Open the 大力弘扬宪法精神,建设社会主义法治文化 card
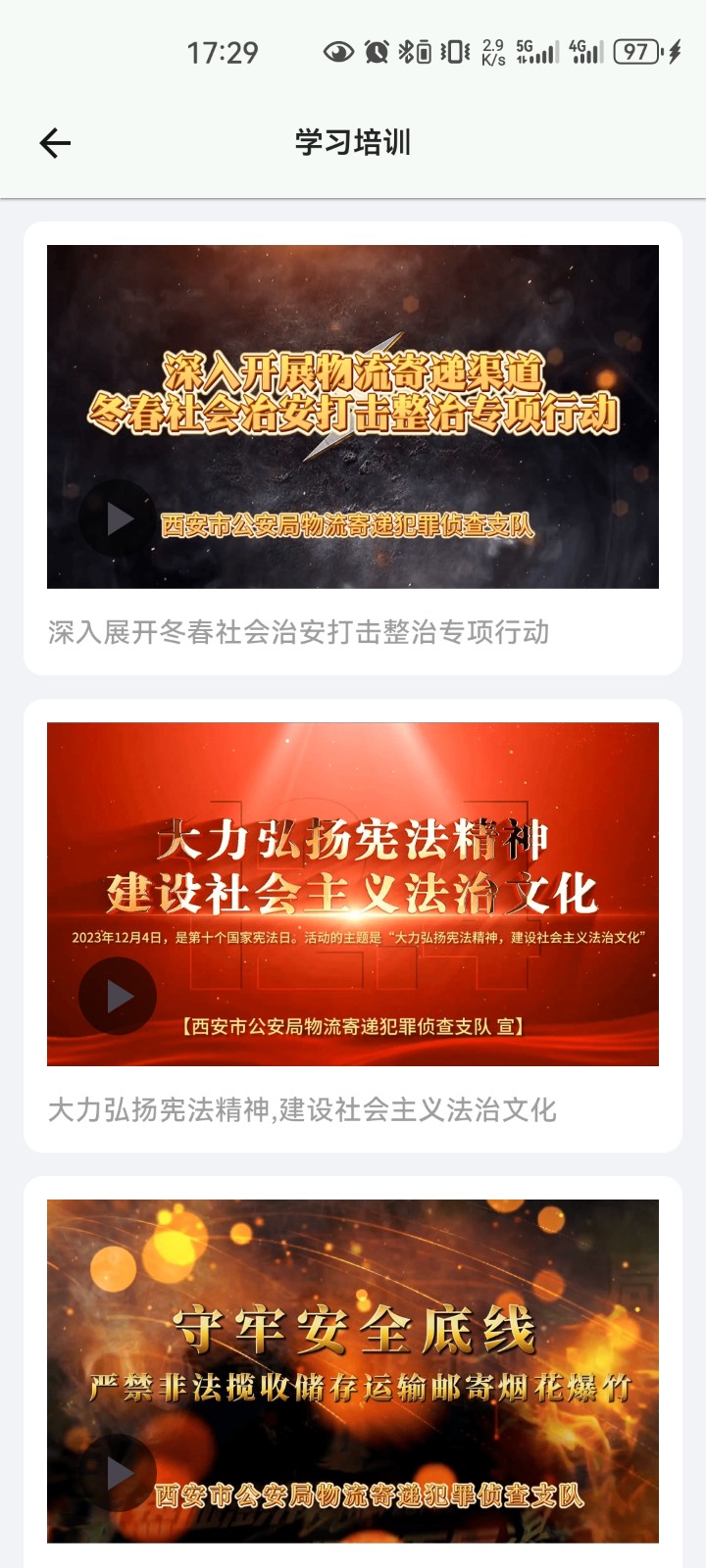Image resolution: width=706 pixels, height=1568 pixels. coord(302,1109)
